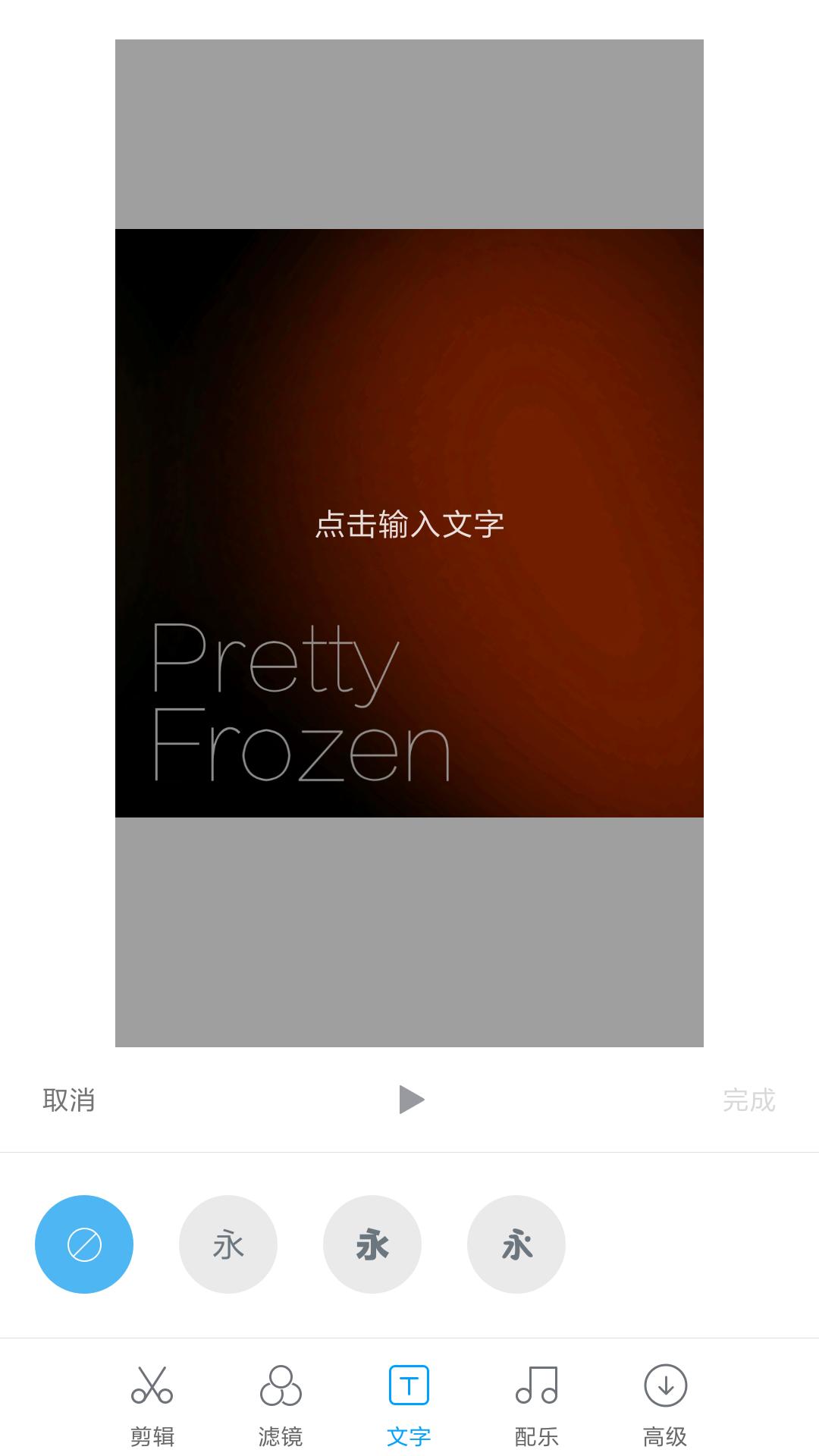Click the play button to preview video

click(x=409, y=1100)
